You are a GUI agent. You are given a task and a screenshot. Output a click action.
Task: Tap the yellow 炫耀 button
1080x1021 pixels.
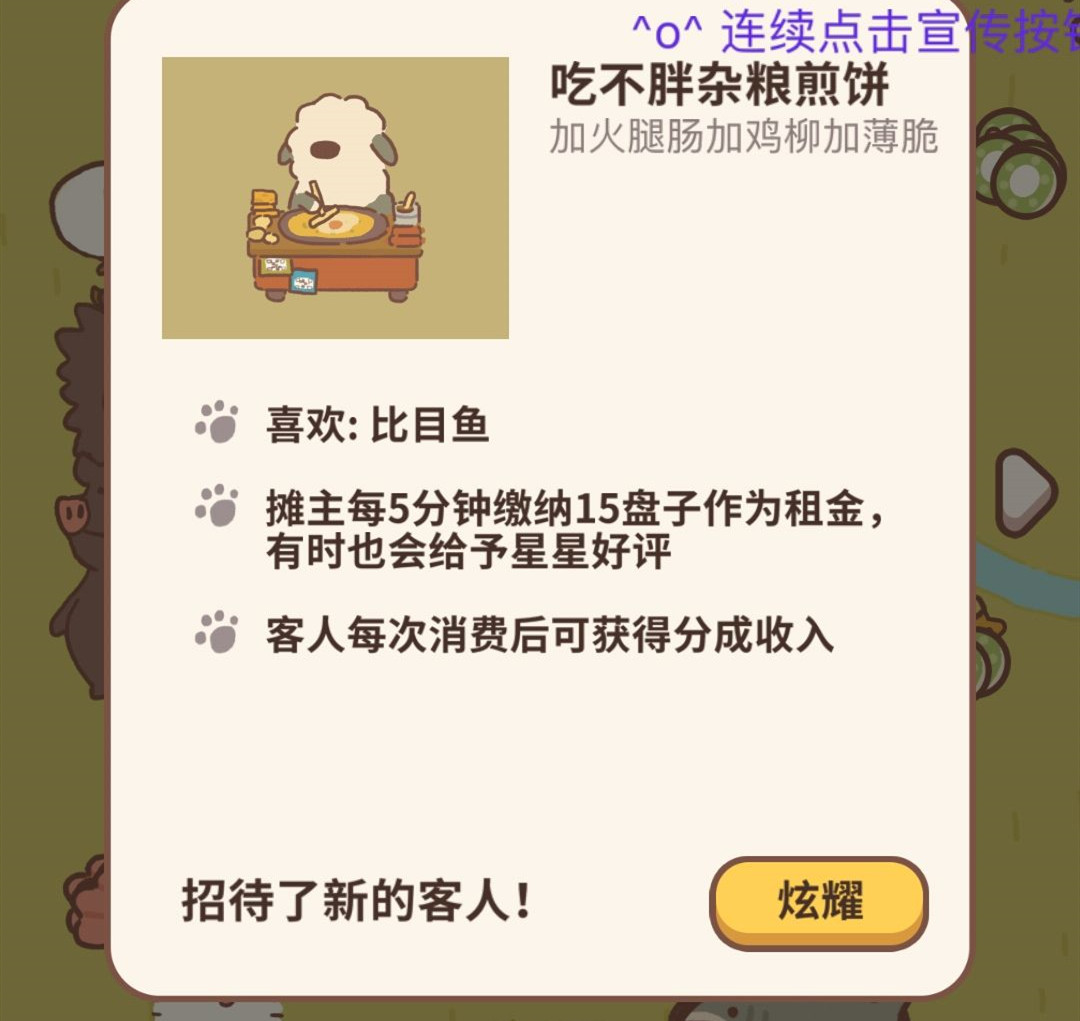coord(819,902)
